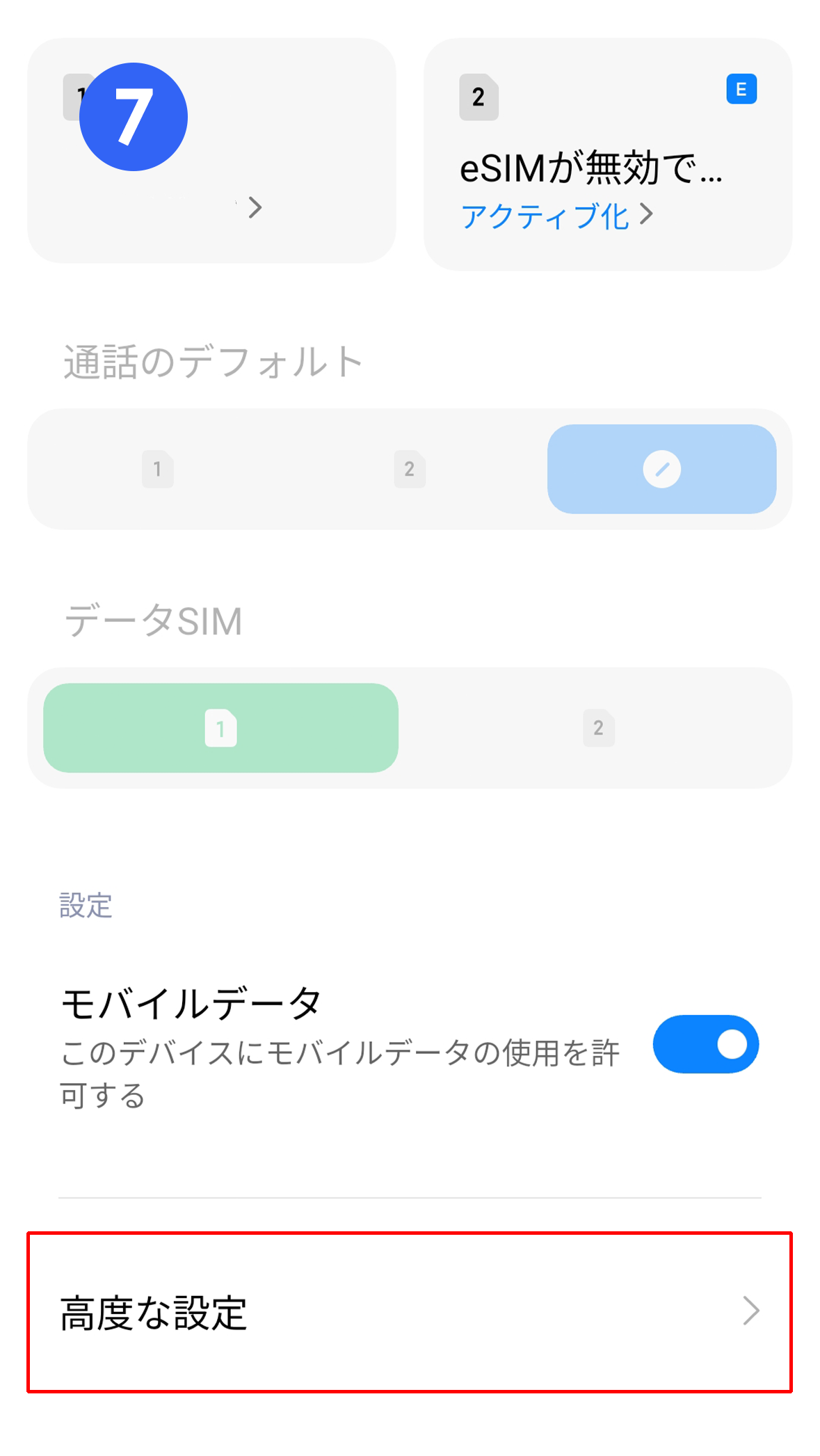Click the blue selected segment in call defaults

coord(662,469)
